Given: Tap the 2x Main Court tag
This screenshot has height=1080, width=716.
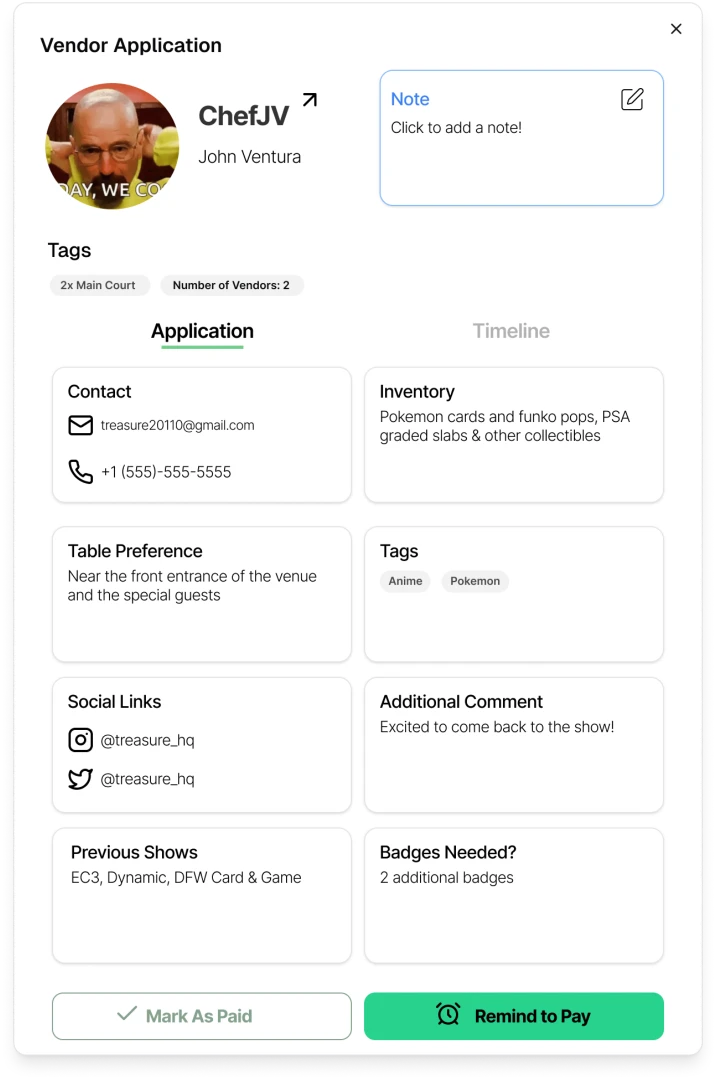Looking at the screenshot, I should coord(98,285).
